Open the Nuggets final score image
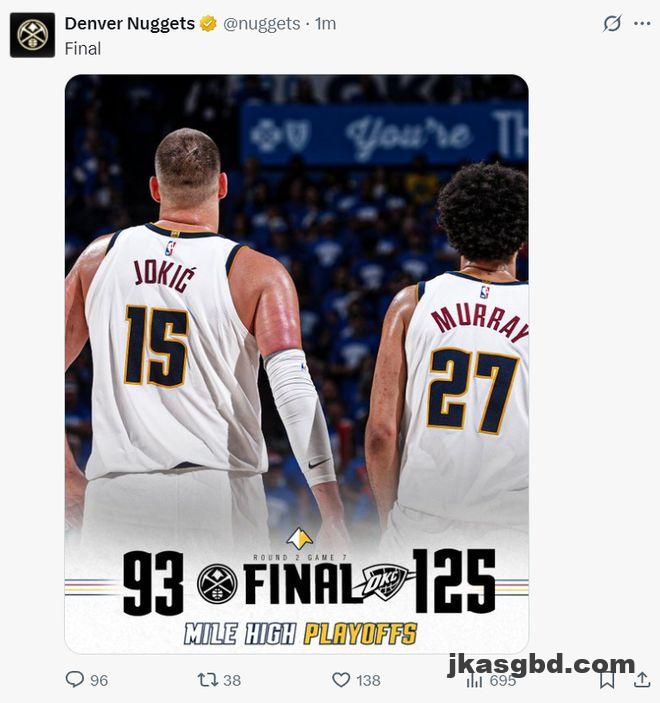660x703 pixels. (x=296, y=364)
